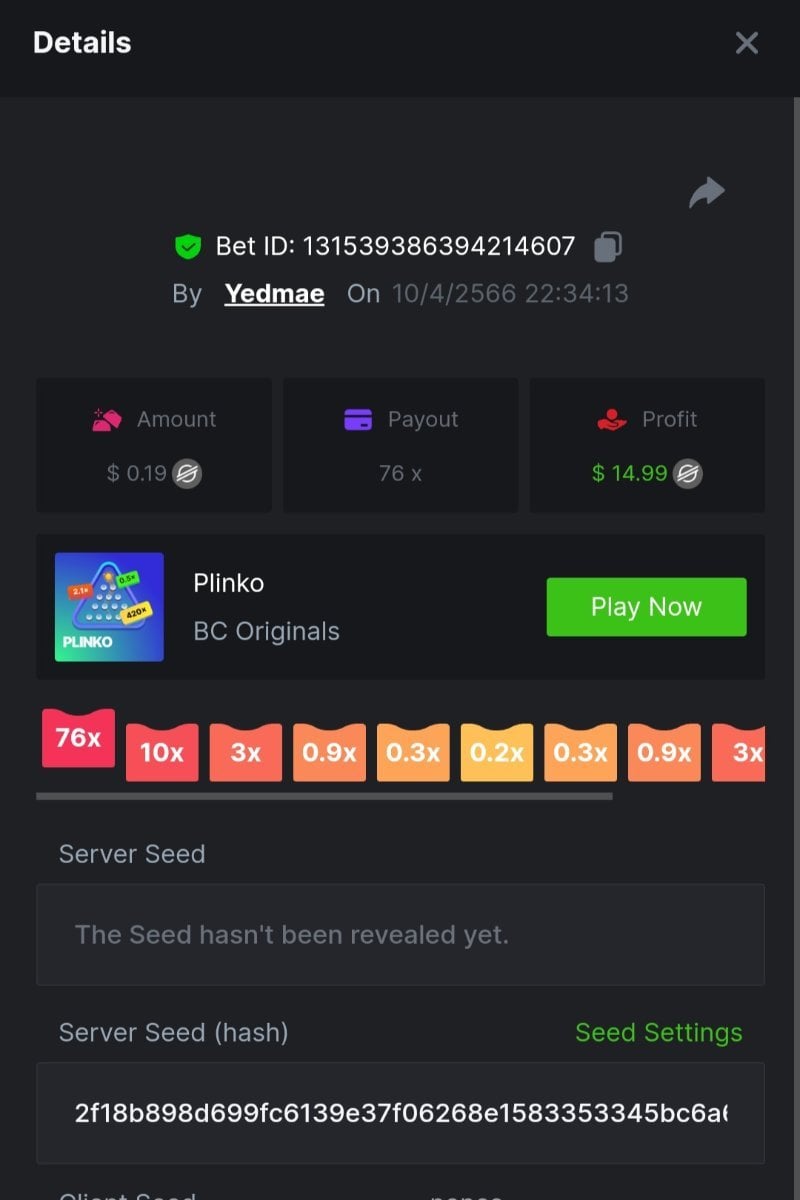The height and width of the screenshot is (1200, 800).
Task: Open the Plinko game thumbnail
Action: (x=109, y=607)
